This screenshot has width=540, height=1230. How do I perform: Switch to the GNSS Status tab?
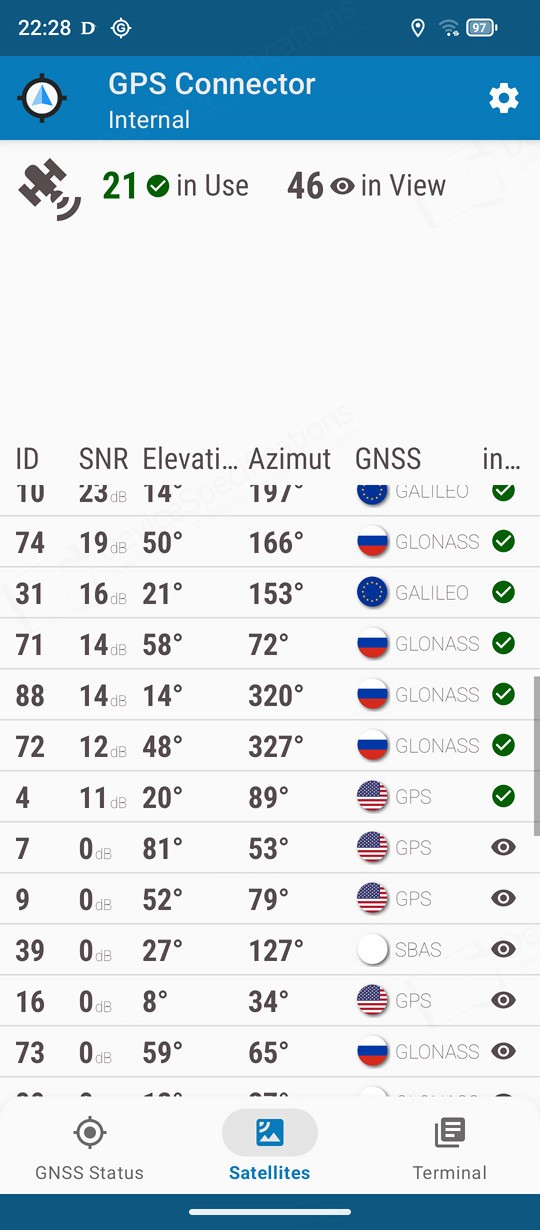[x=90, y=1148]
